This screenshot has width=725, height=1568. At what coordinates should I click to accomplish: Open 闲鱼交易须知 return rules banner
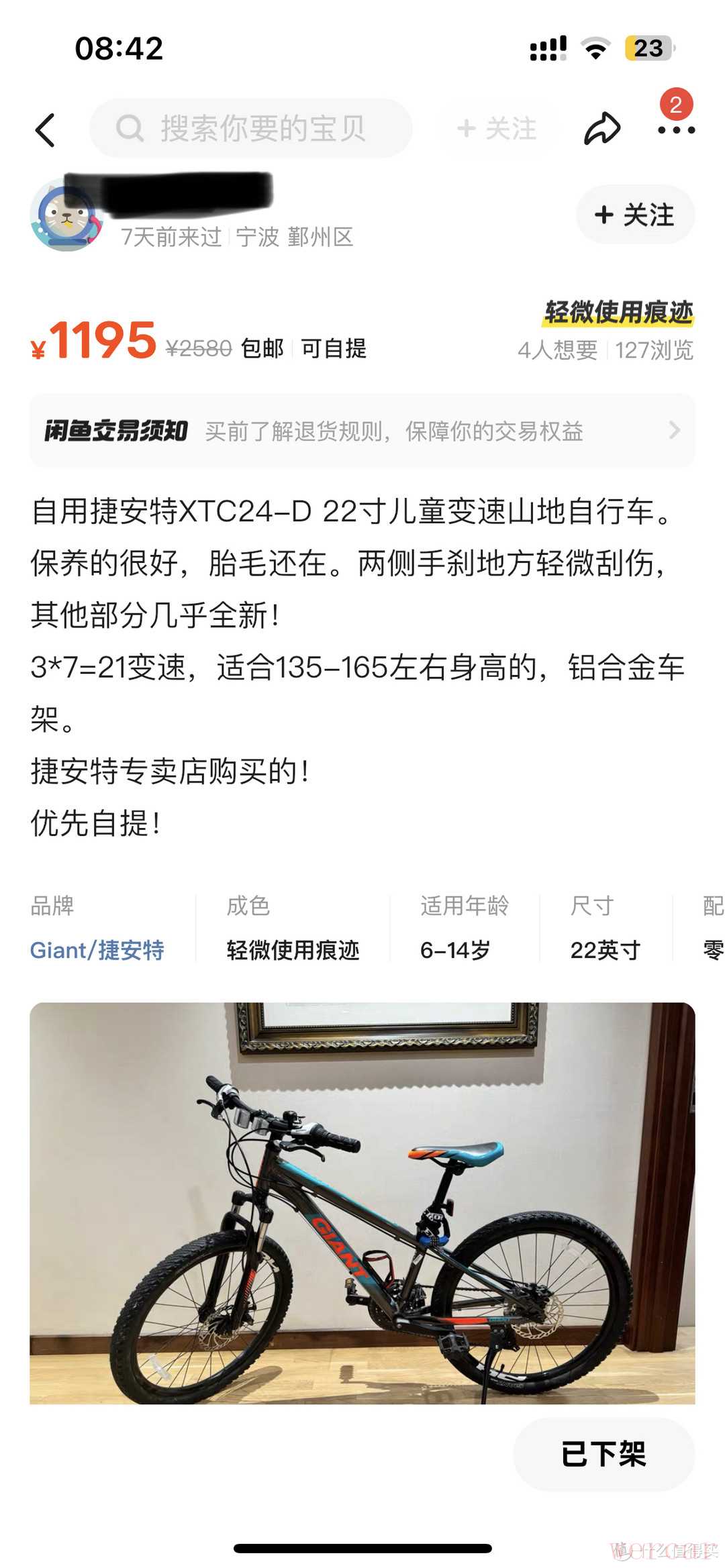(x=362, y=431)
